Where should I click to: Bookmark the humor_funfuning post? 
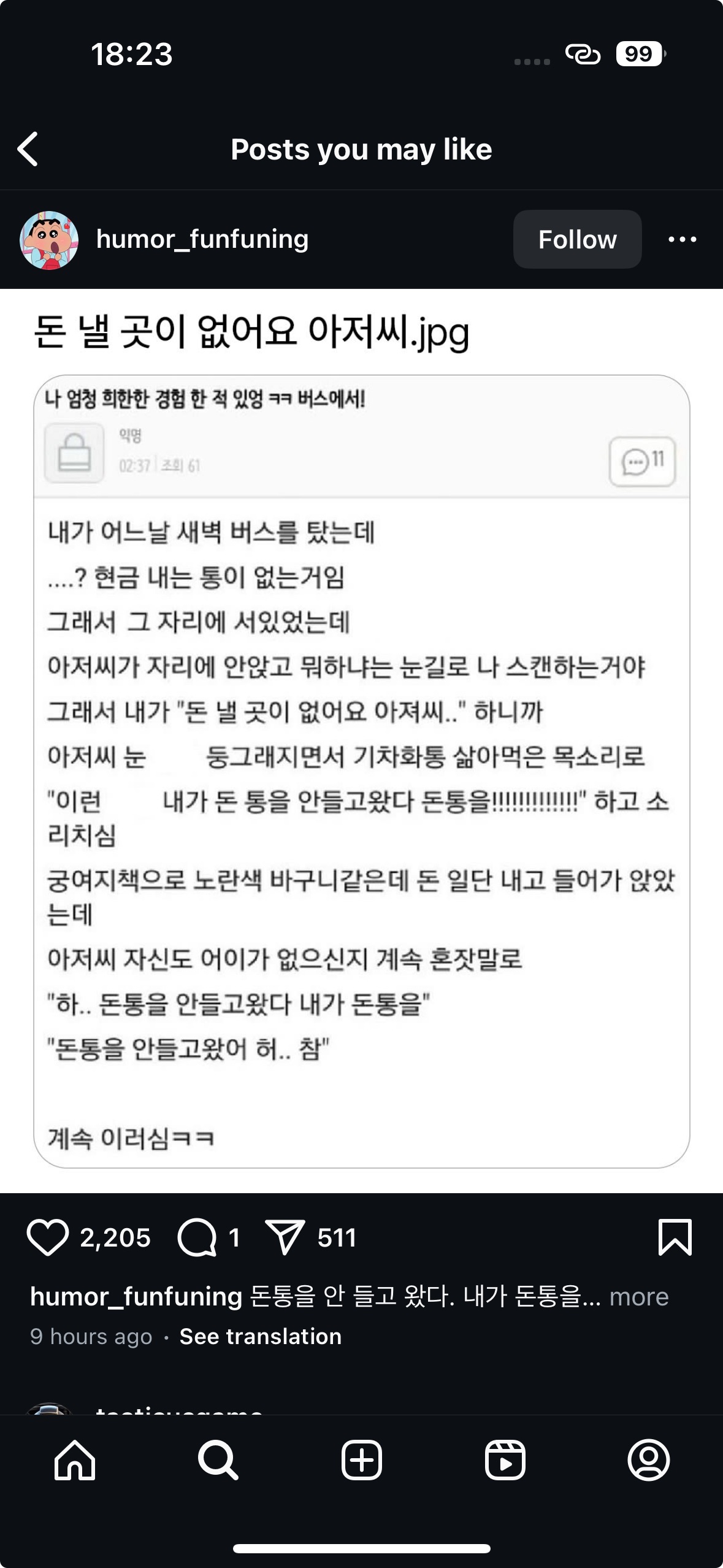click(675, 1237)
